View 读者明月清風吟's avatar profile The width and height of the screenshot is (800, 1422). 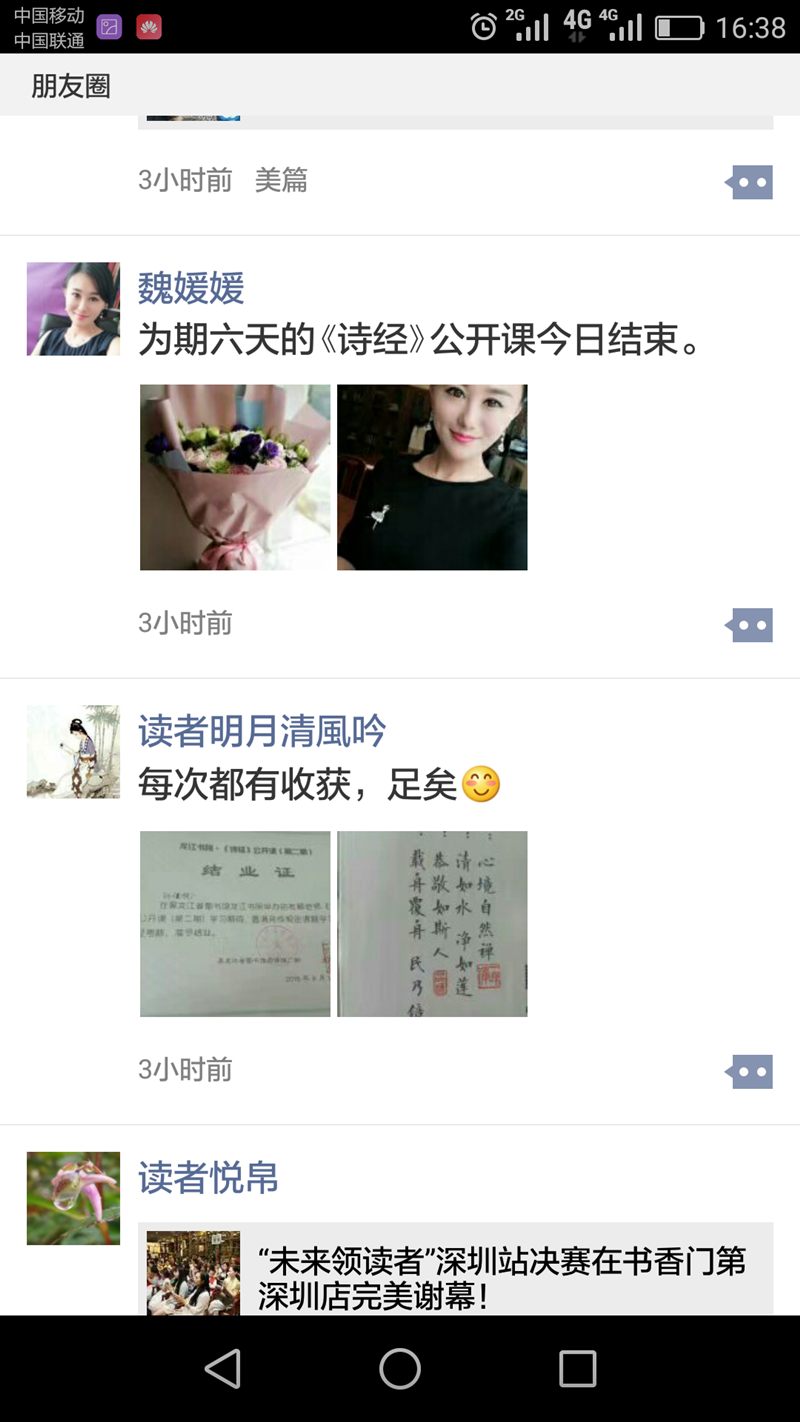coord(73,752)
